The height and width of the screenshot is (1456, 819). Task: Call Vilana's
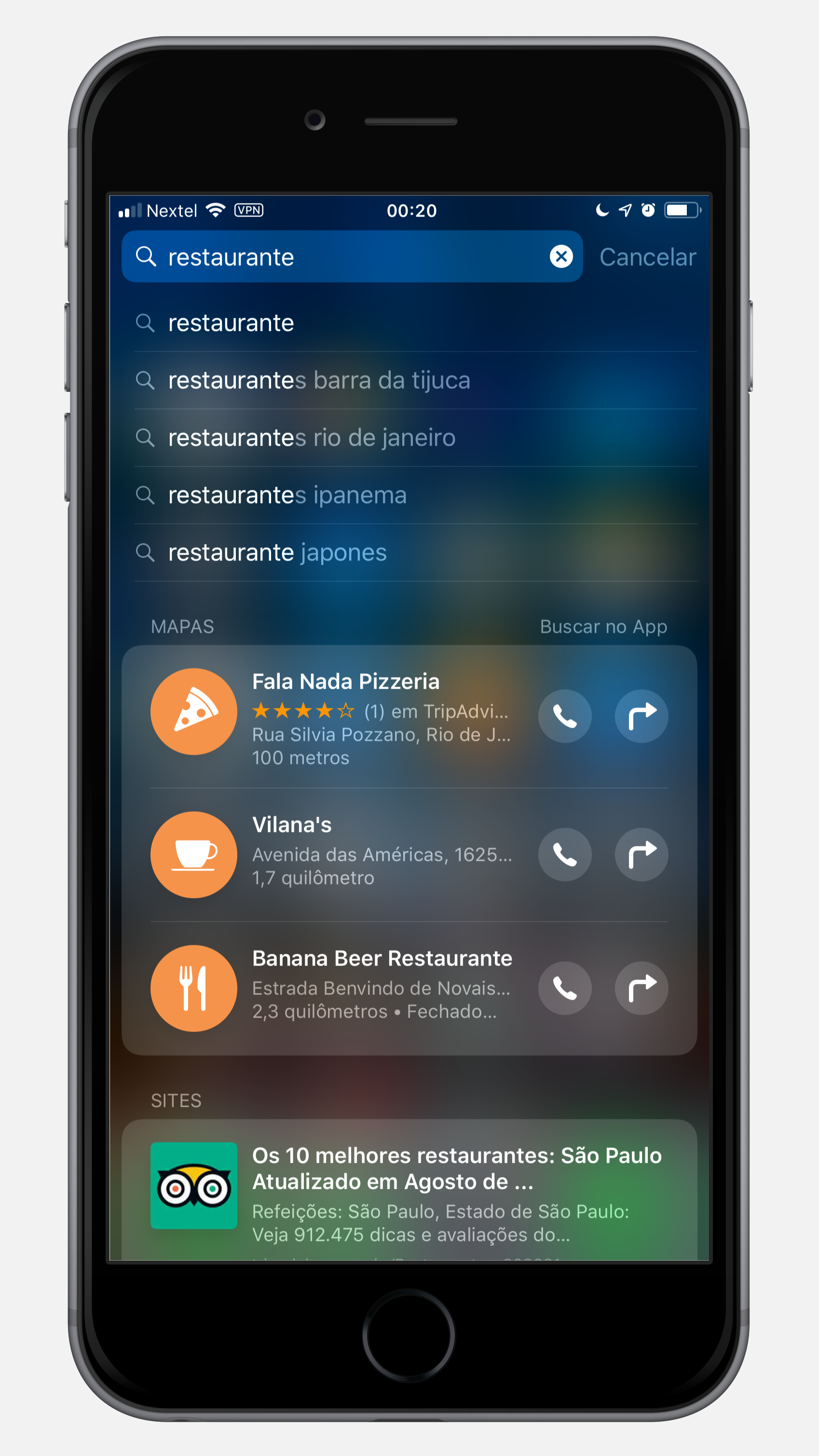pyautogui.click(x=565, y=855)
